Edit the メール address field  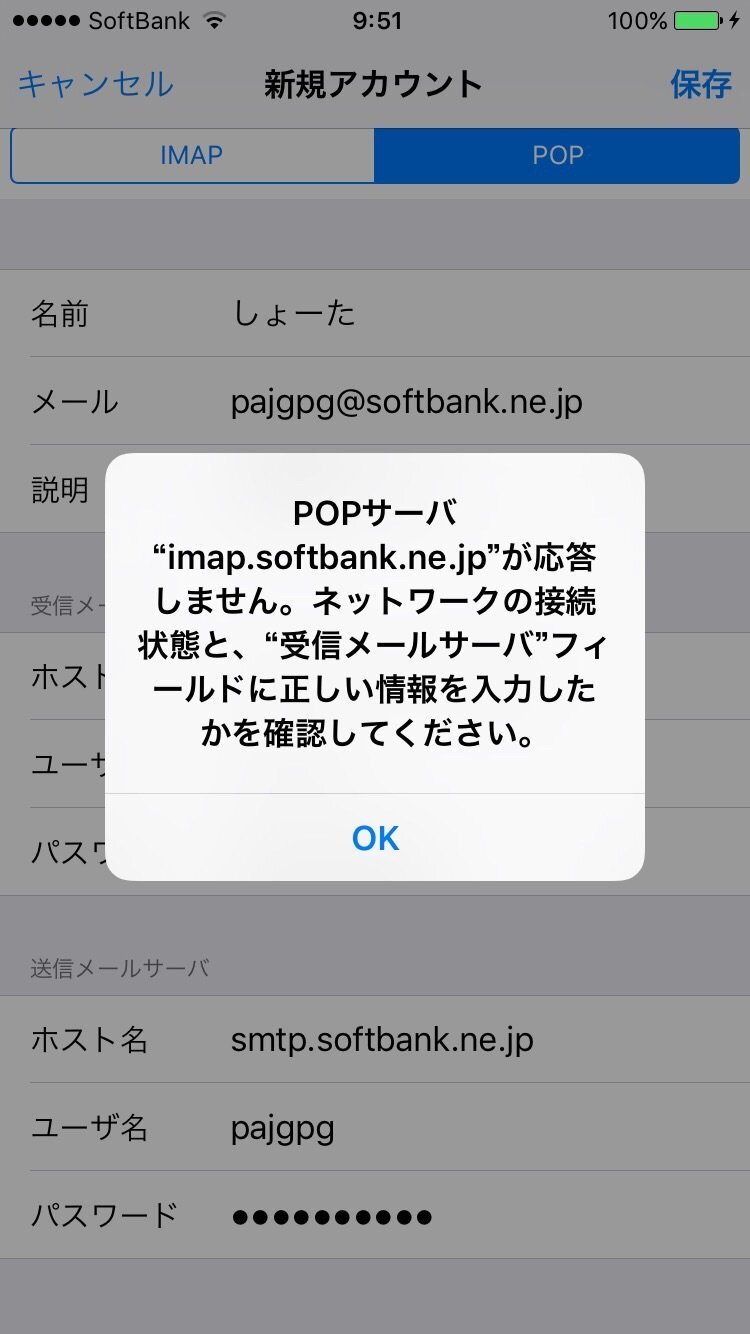[375, 401]
